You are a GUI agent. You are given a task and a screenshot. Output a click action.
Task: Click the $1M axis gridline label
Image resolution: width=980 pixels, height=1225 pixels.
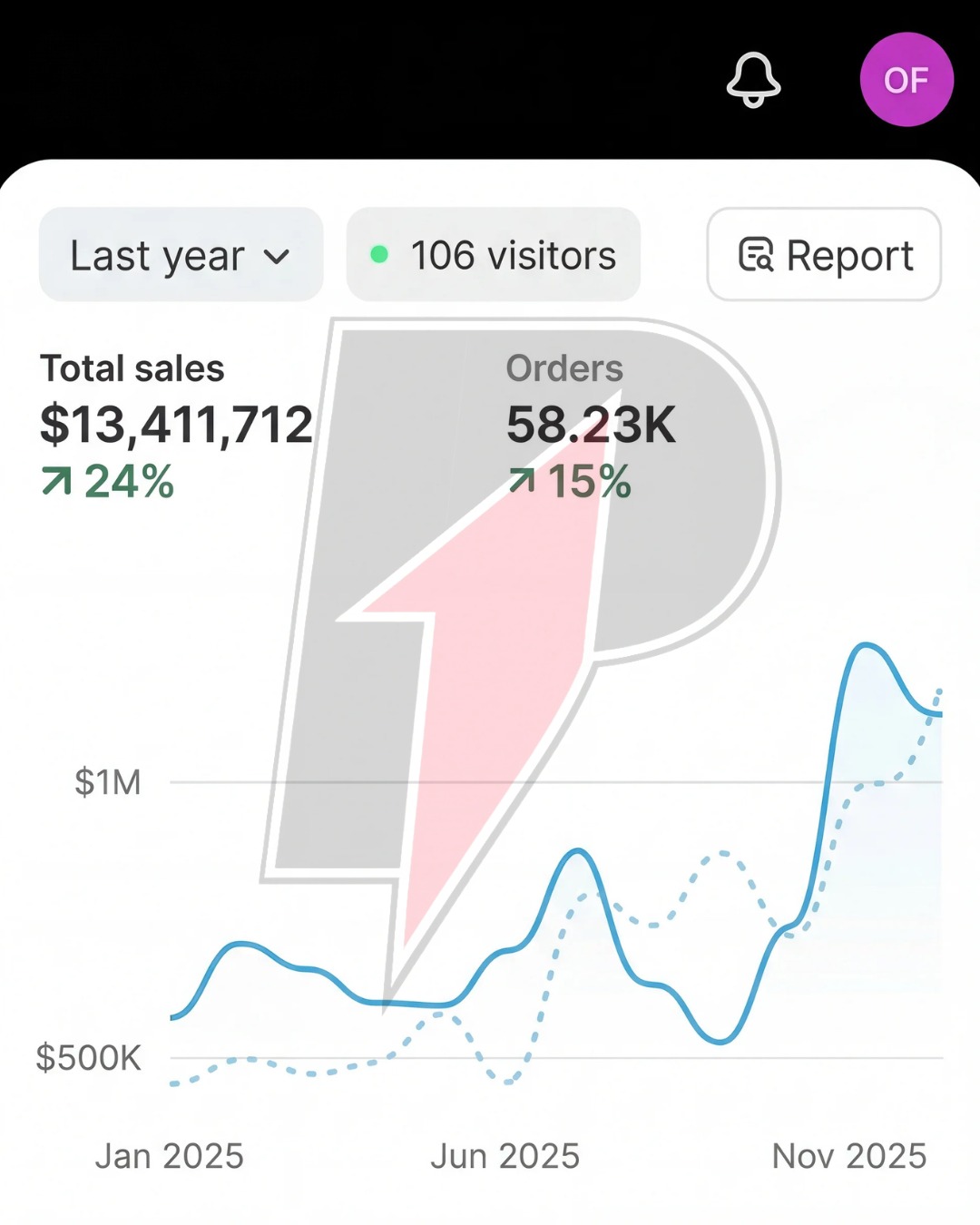[107, 779]
